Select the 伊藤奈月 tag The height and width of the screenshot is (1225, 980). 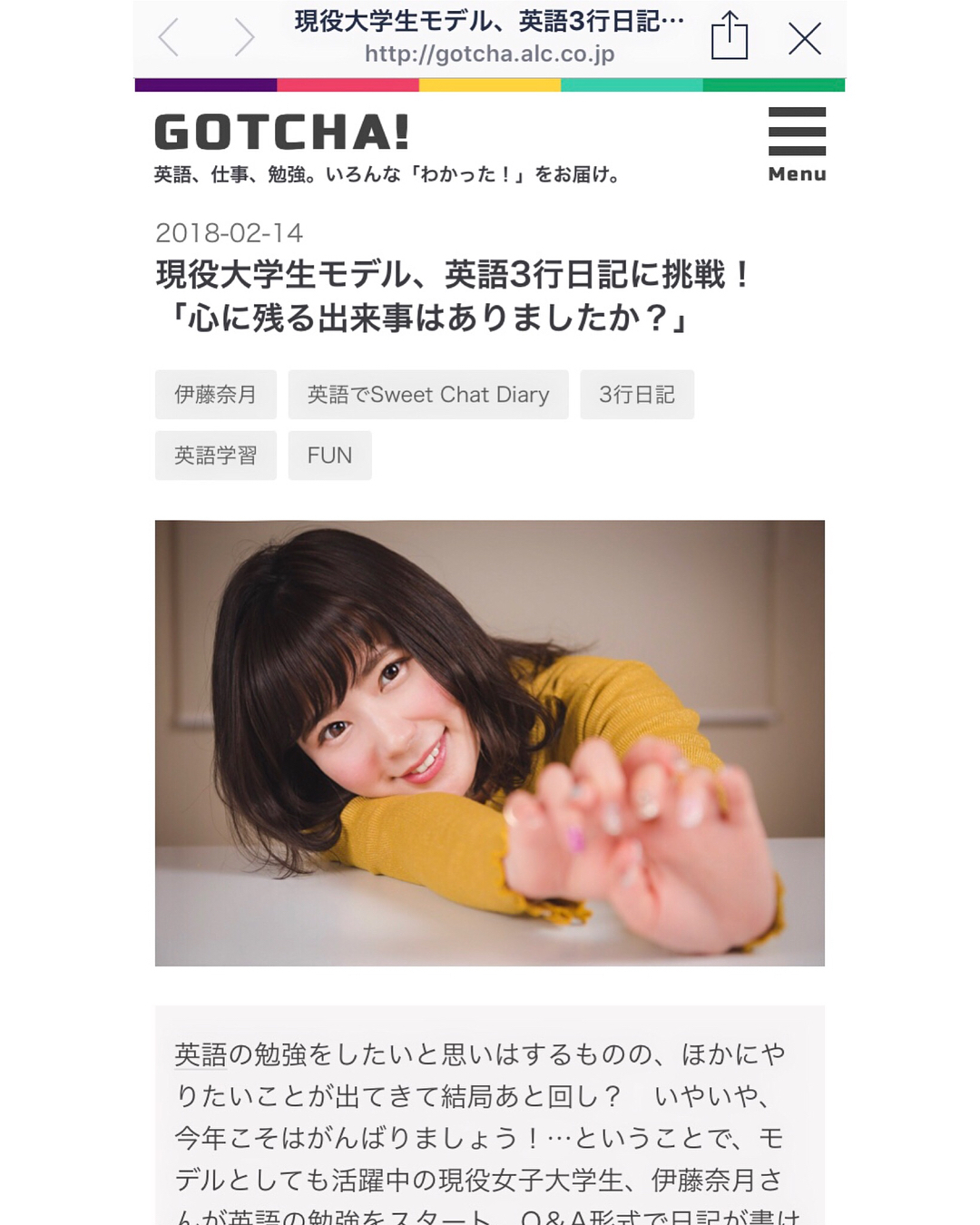[215, 395]
